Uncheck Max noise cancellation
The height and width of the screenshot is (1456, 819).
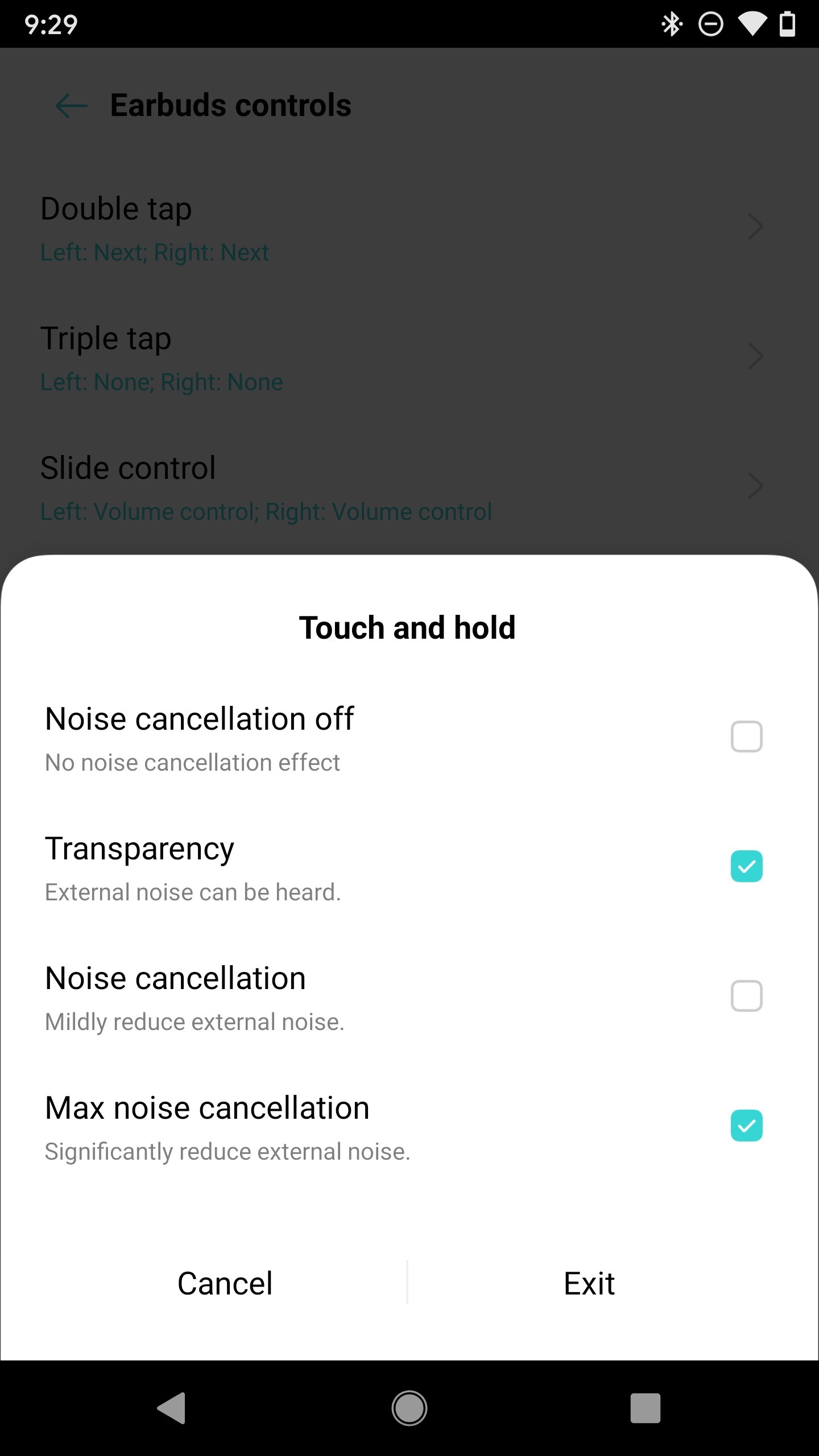[746, 1126]
